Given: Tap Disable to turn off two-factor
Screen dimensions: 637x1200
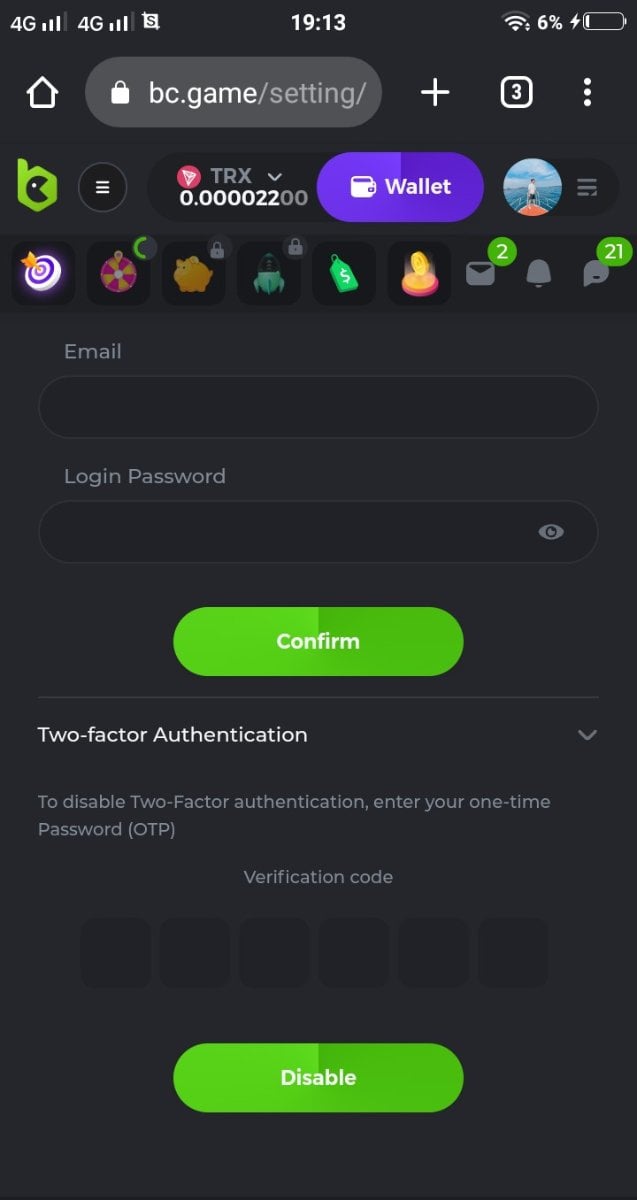Looking at the screenshot, I should 318,1077.
